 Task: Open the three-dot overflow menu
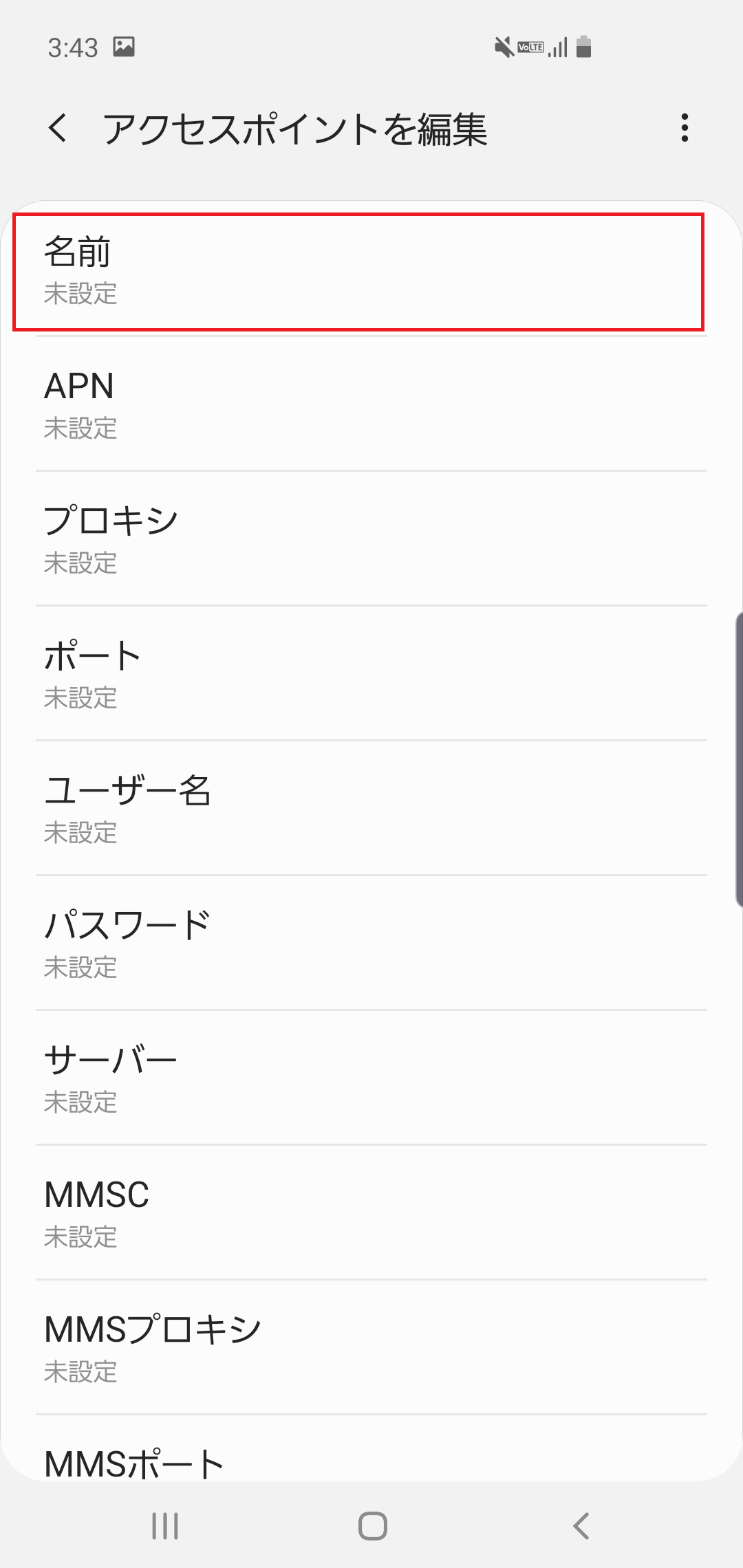point(685,129)
